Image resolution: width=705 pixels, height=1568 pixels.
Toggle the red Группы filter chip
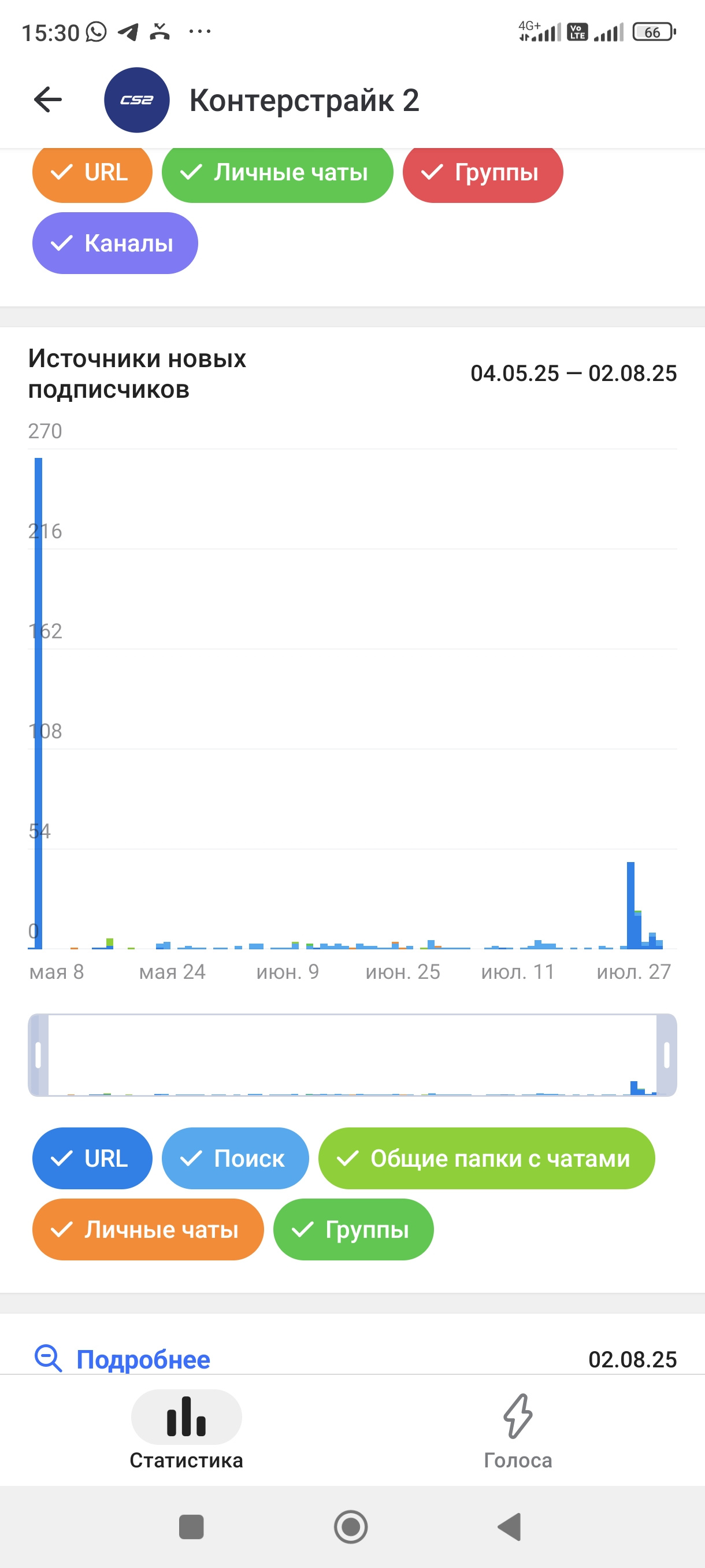pyautogui.click(x=483, y=173)
